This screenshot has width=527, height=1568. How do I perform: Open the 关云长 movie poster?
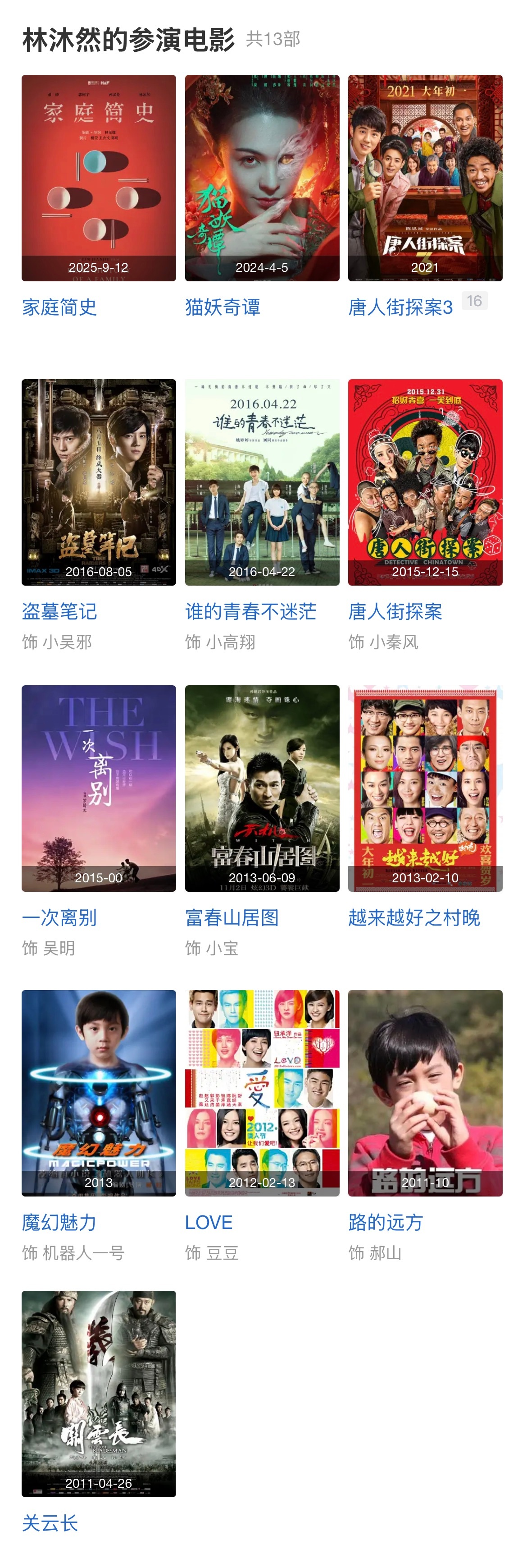(99, 1394)
